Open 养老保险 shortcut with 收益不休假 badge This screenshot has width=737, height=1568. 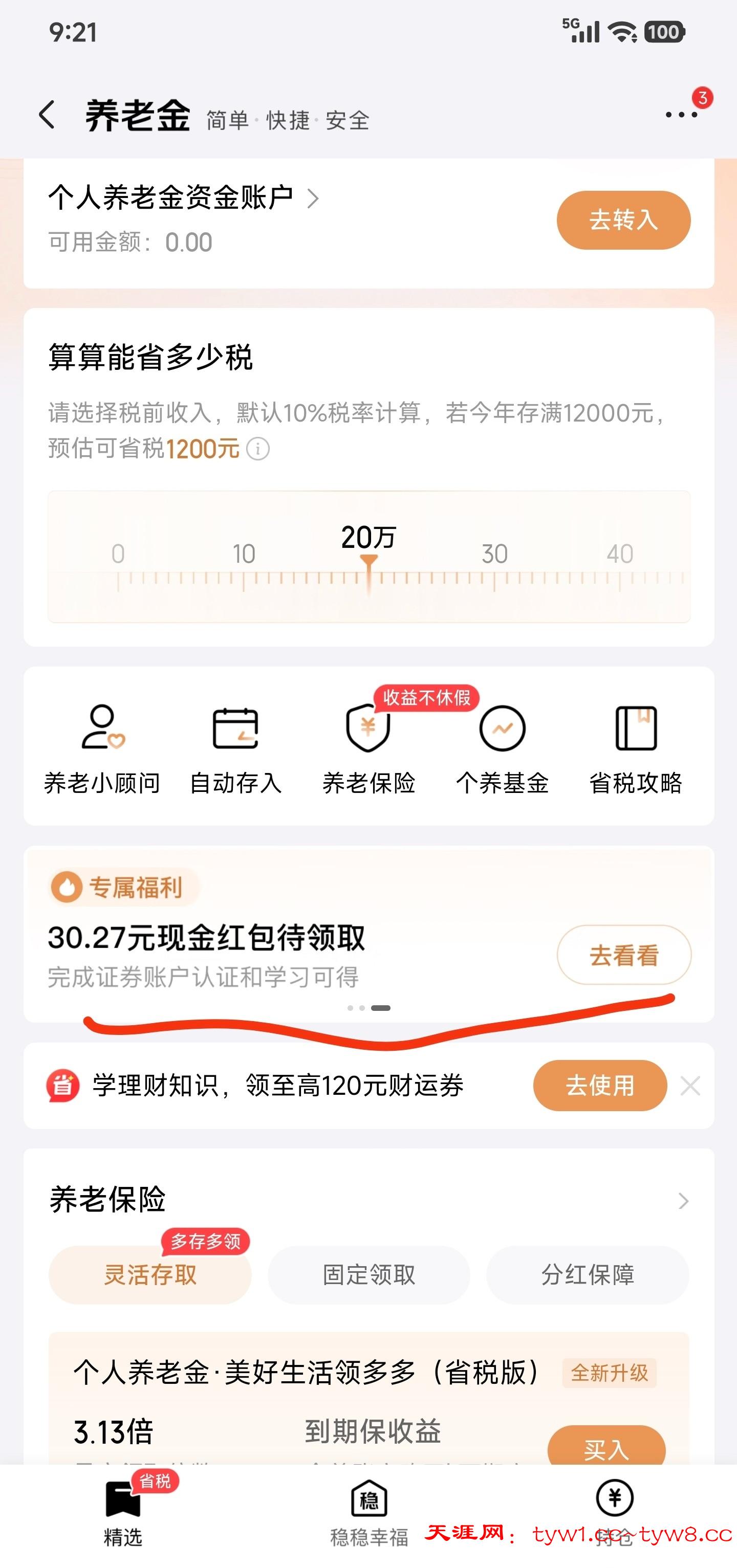(368, 747)
